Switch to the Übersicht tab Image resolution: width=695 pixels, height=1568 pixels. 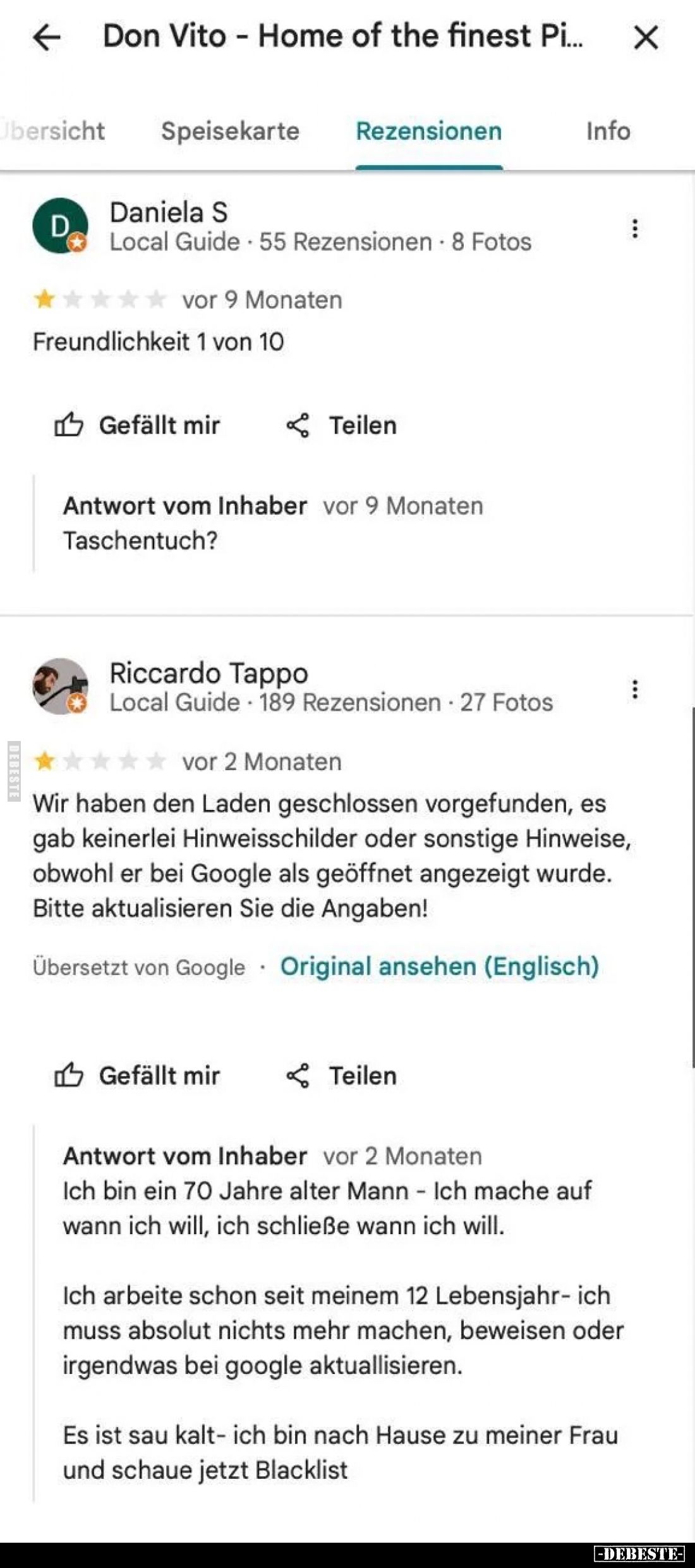[x=53, y=131]
